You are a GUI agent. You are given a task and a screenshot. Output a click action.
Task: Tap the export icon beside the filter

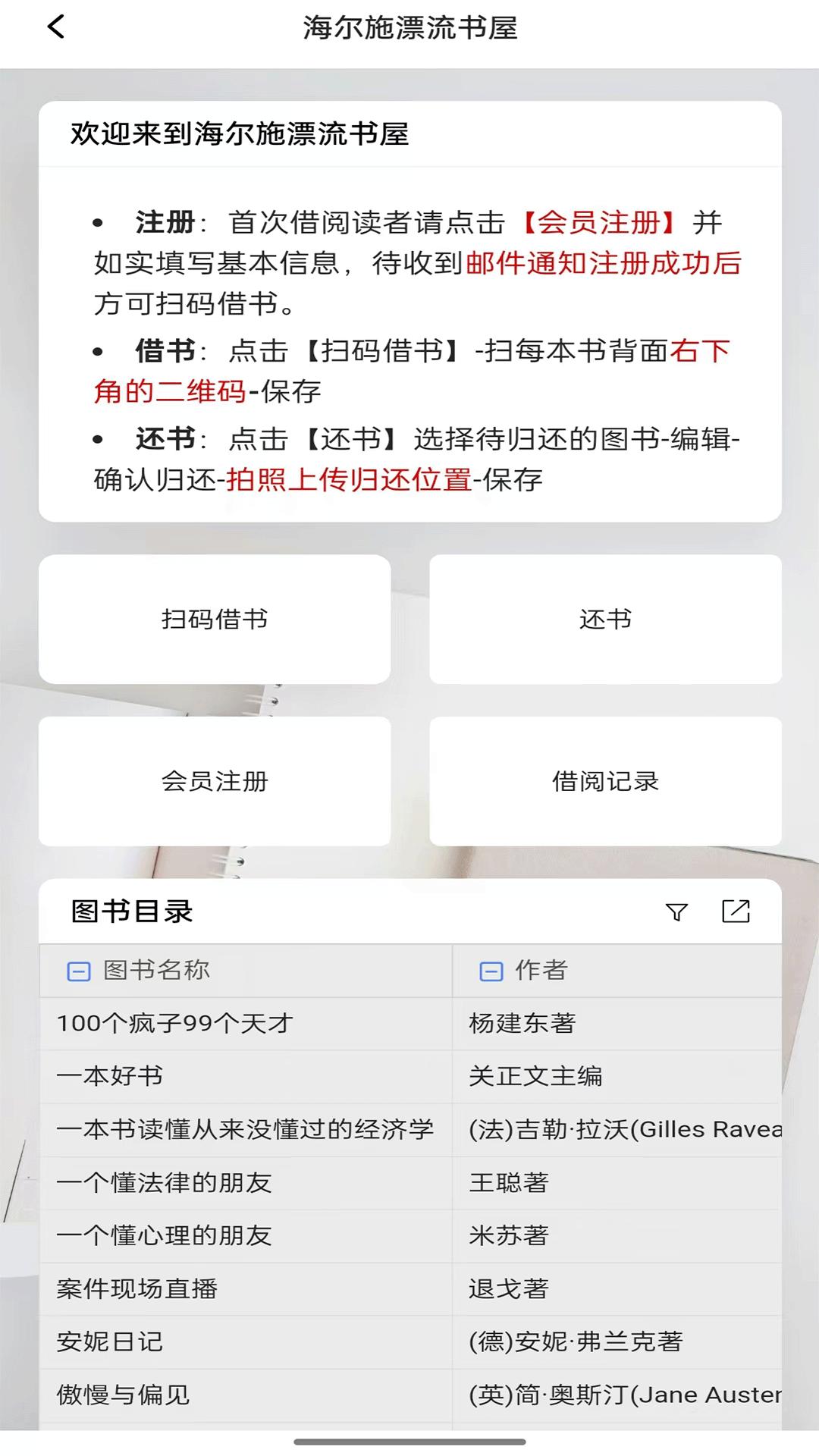[736, 910]
